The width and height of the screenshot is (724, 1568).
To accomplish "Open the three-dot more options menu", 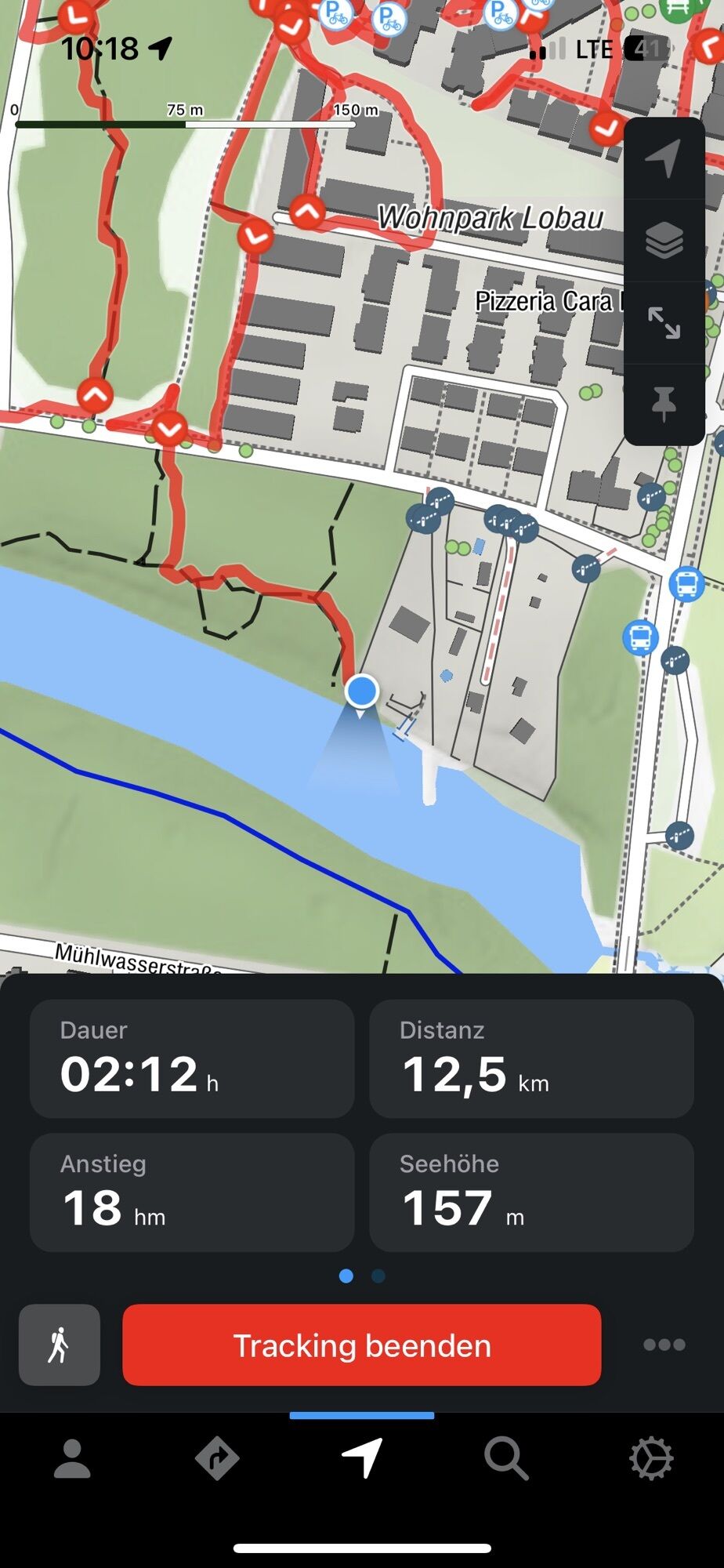I will (664, 1345).
